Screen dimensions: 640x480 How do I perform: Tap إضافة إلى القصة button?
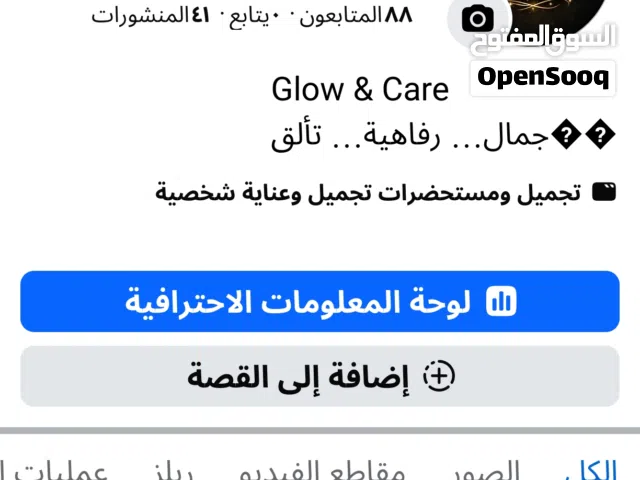320,376
